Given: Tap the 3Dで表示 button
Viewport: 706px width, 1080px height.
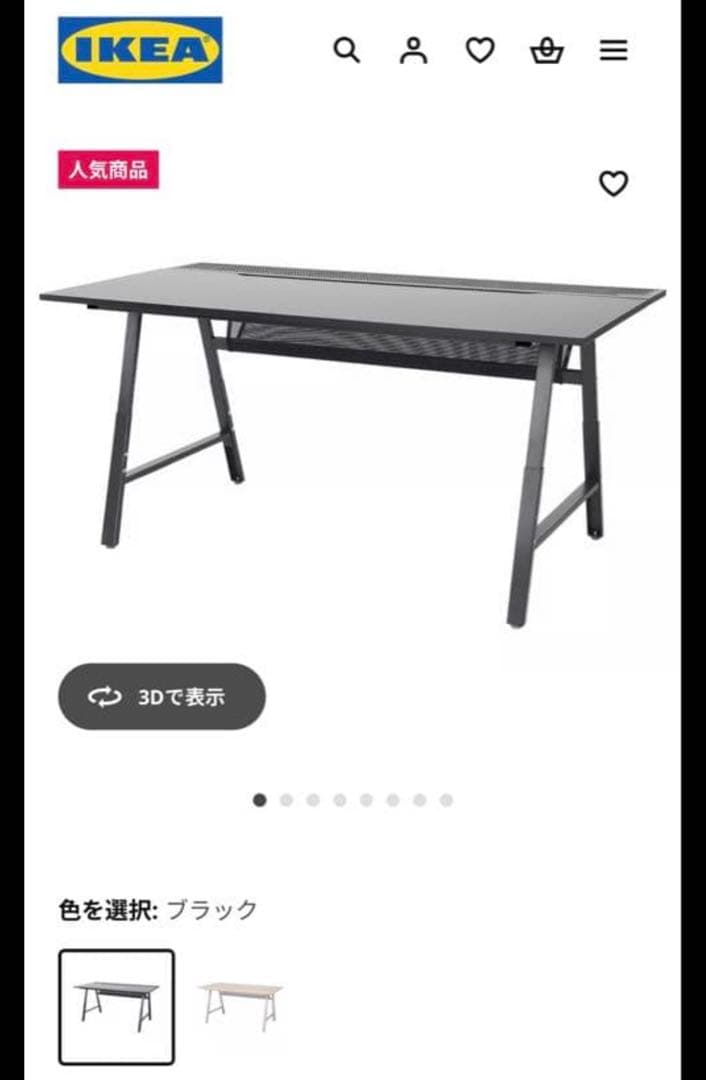Looking at the screenshot, I should coord(161,697).
